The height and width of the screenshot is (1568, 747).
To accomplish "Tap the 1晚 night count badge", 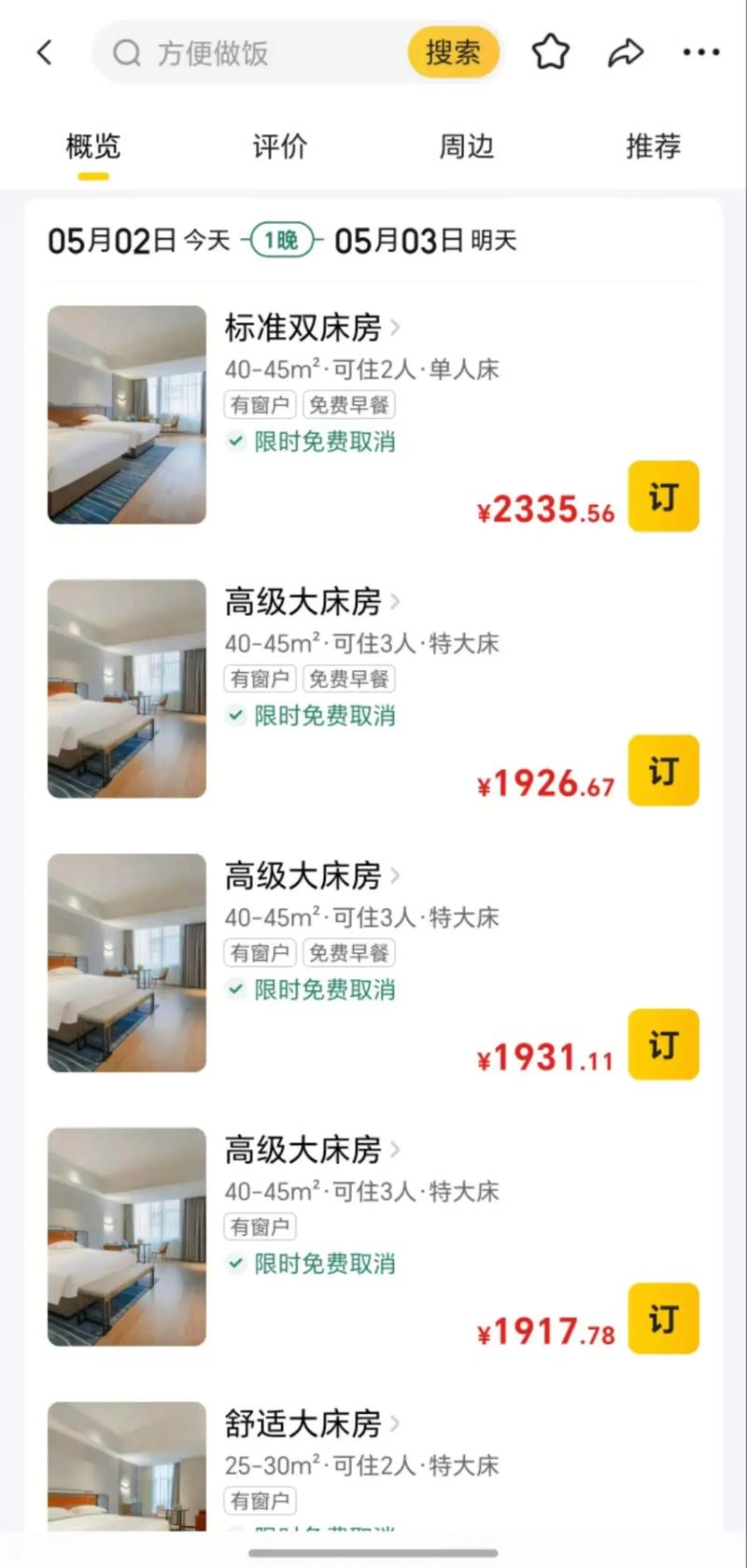I will tap(281, 241).
